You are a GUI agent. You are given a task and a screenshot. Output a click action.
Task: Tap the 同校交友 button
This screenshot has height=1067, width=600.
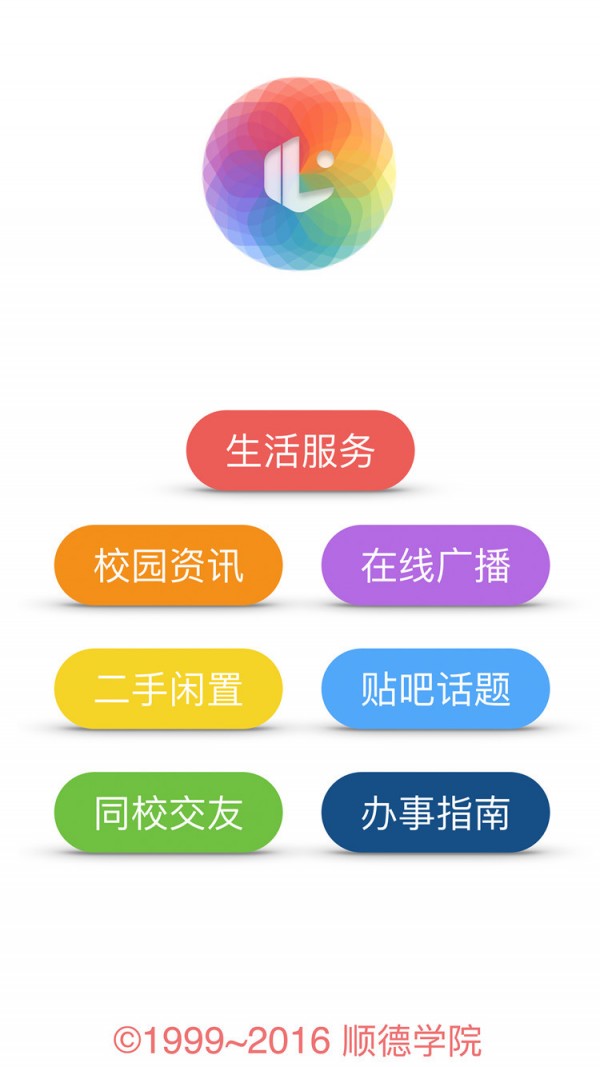click(x=168, y=813)
